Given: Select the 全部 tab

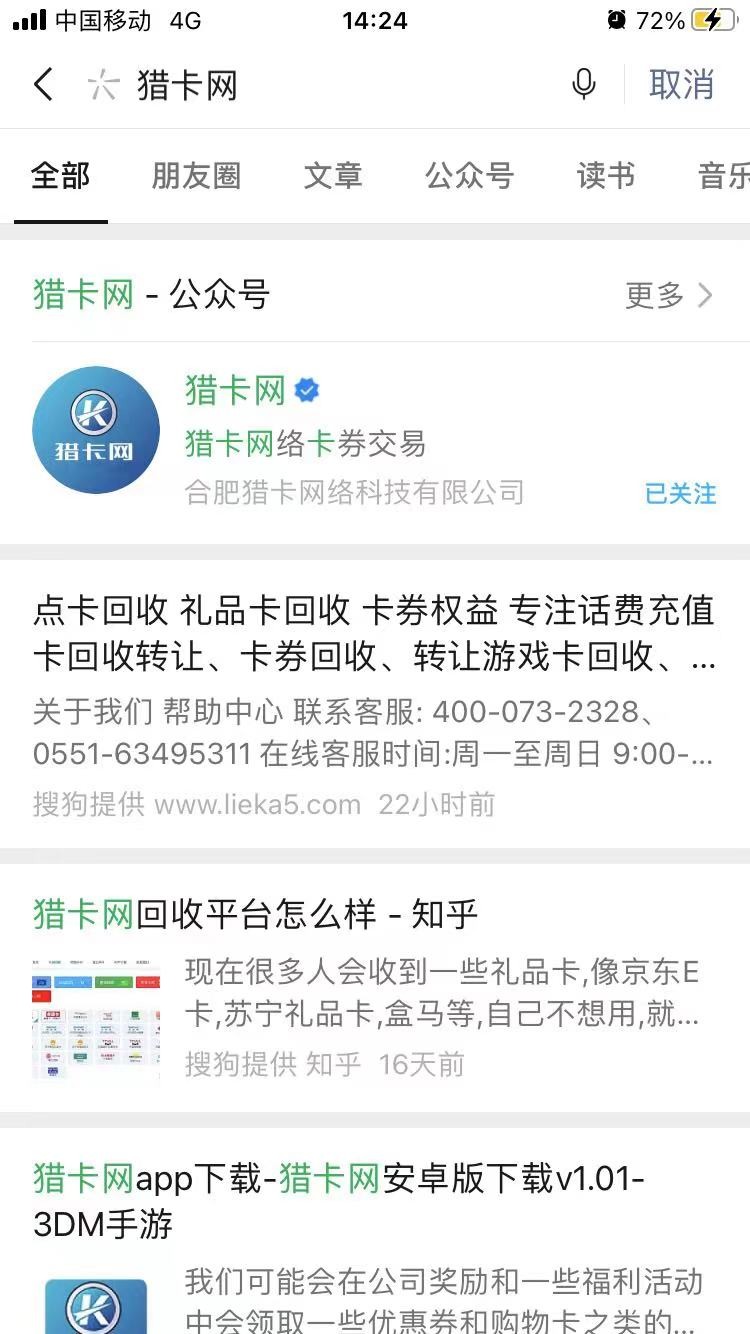Looking at the screenshot, I should [x=61, y=176].
